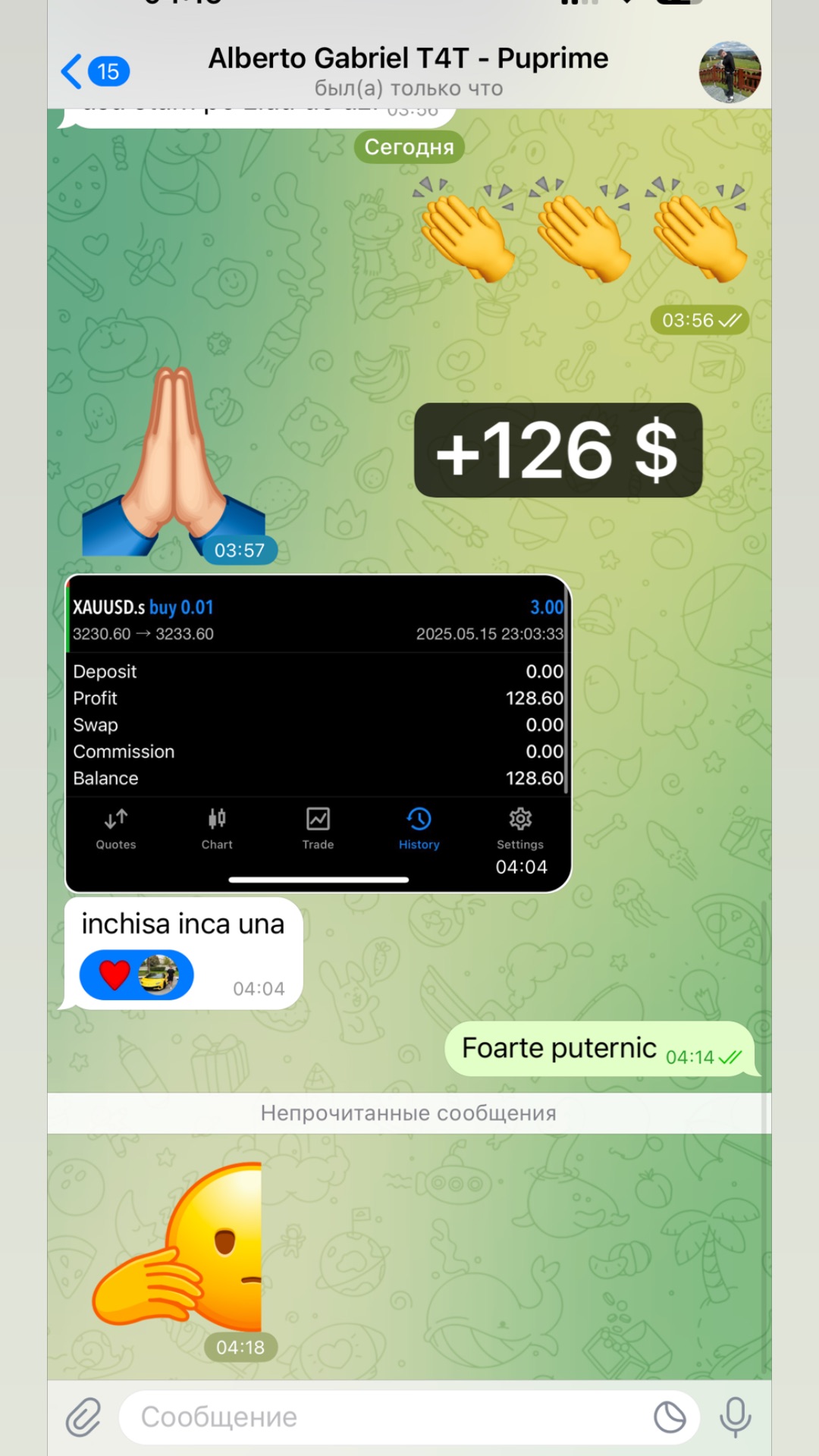The width and height of the screenshot is (819, 1456).
Task: Open the Chart candlestick icon in MetaTrader bar
Action: 217,827
